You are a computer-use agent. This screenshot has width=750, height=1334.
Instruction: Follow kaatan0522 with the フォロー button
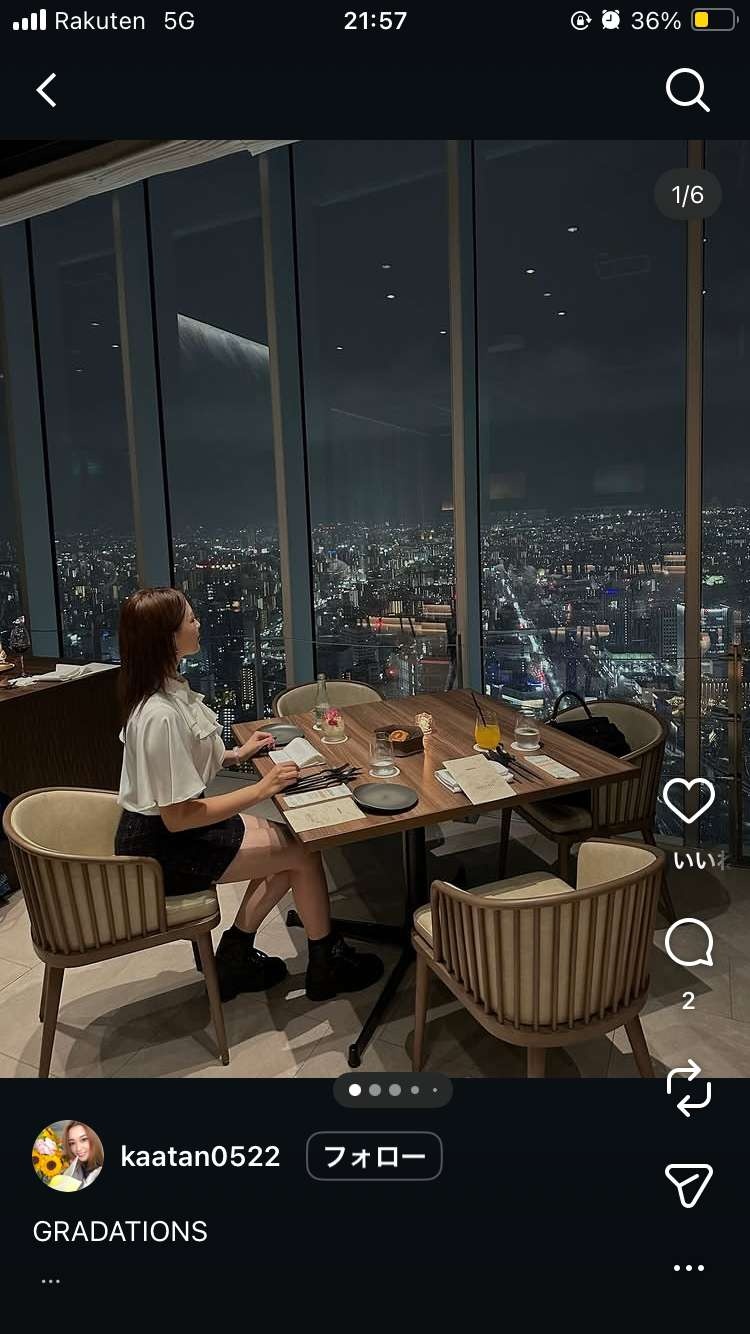coord(374,1157)
